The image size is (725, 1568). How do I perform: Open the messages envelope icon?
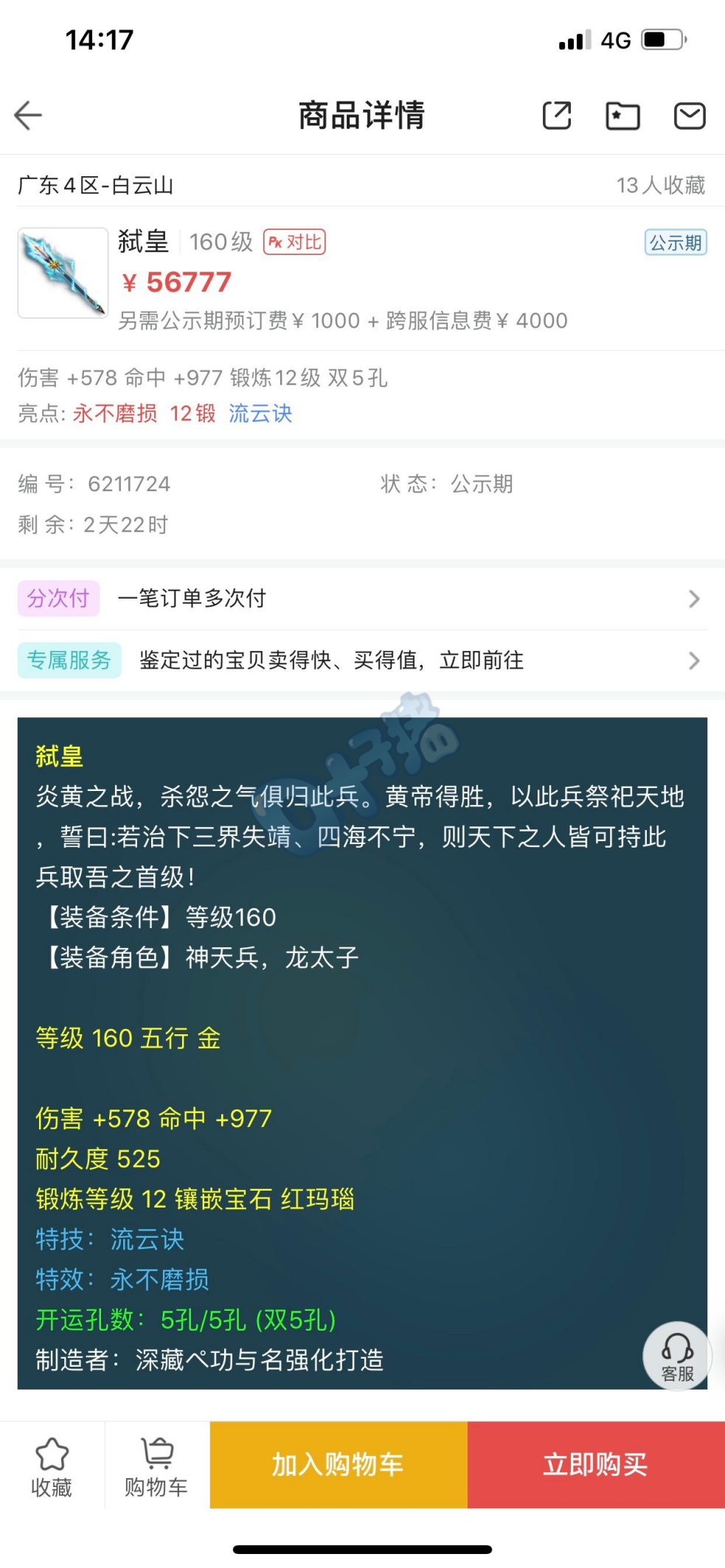(x=690, y=116)
